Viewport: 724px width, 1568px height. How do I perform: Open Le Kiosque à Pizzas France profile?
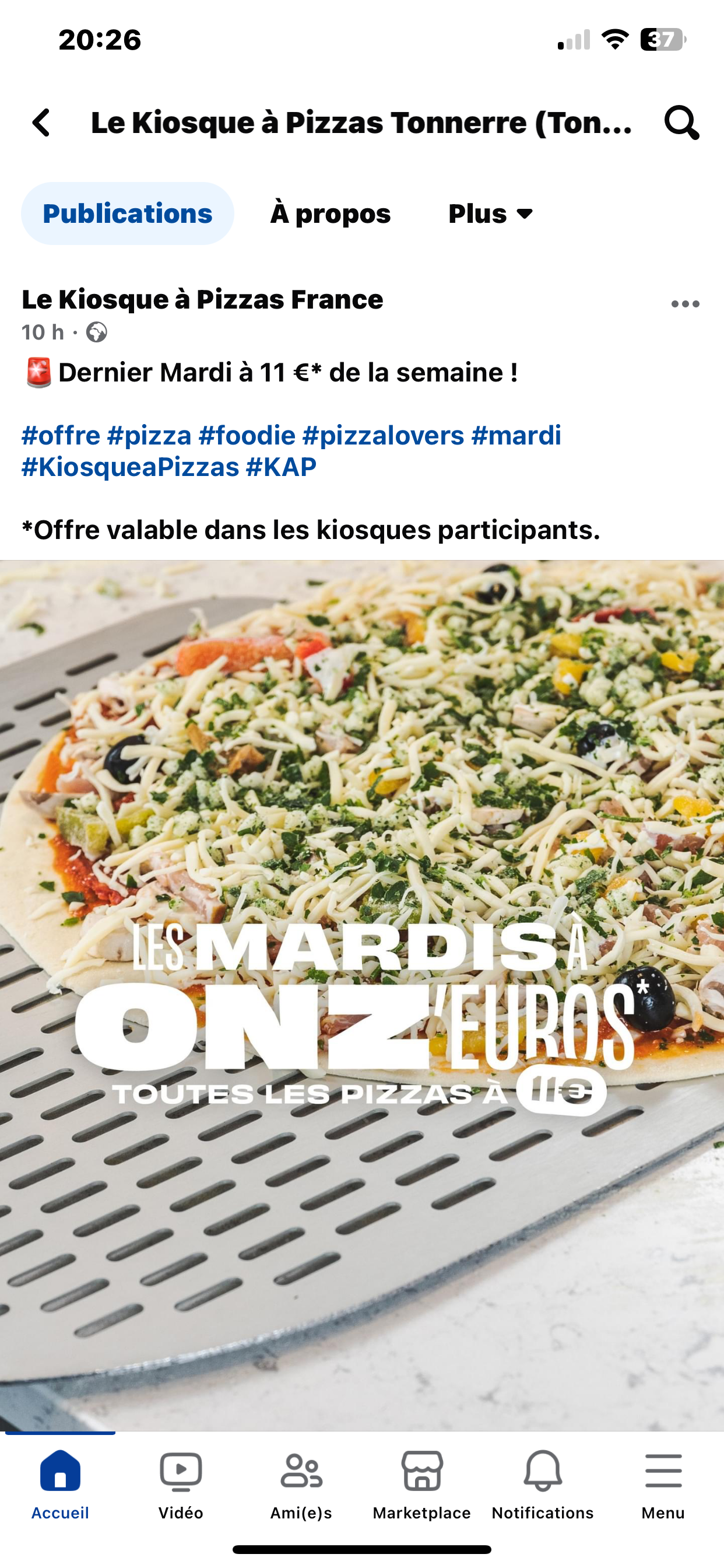pos(203,299)
